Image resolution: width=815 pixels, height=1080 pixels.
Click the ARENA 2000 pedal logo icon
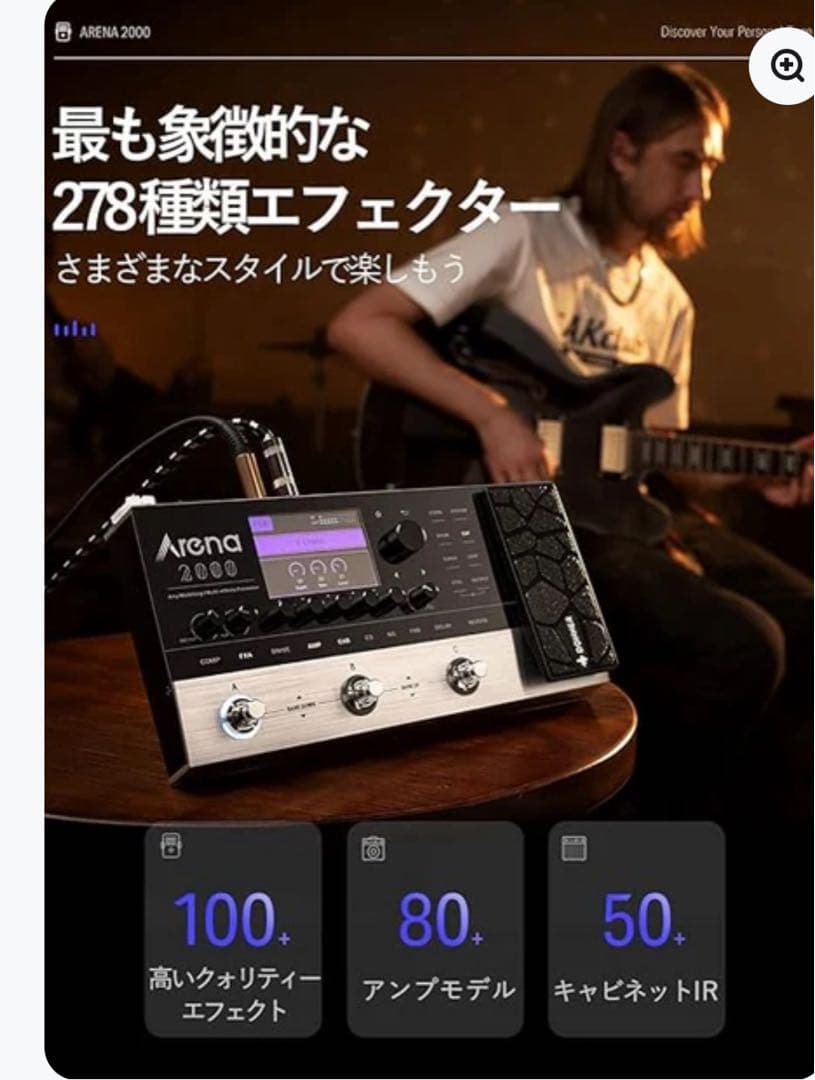[x=65, y=34]
